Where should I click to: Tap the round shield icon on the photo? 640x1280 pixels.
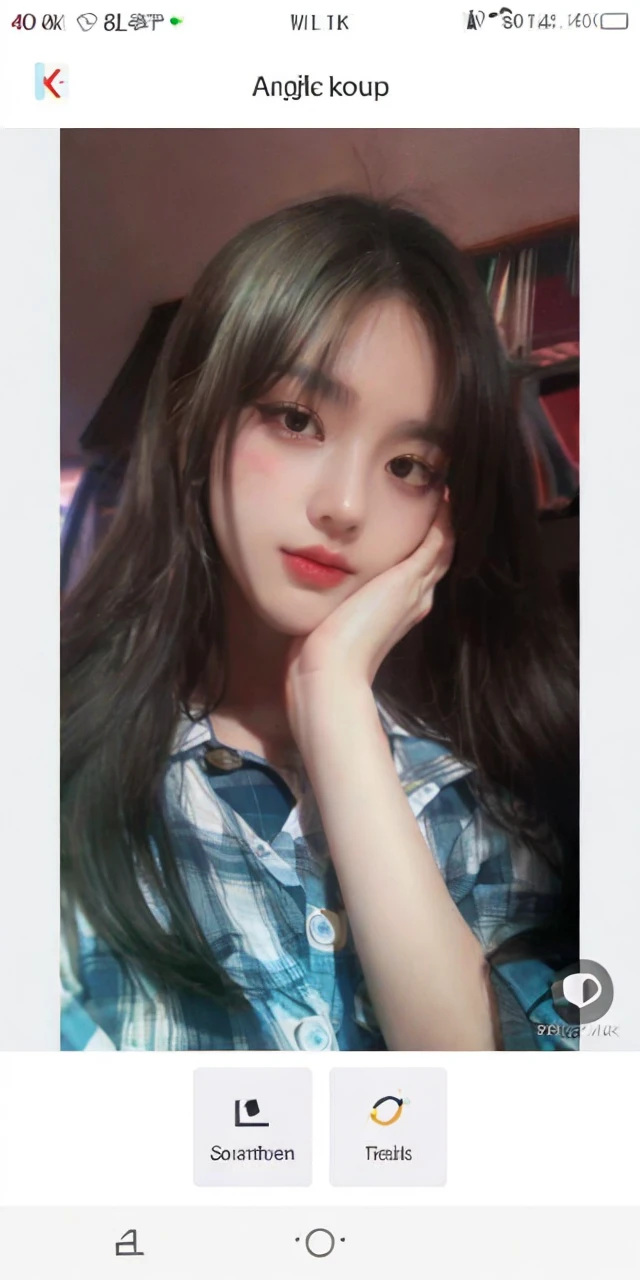(x=582, y=991)
